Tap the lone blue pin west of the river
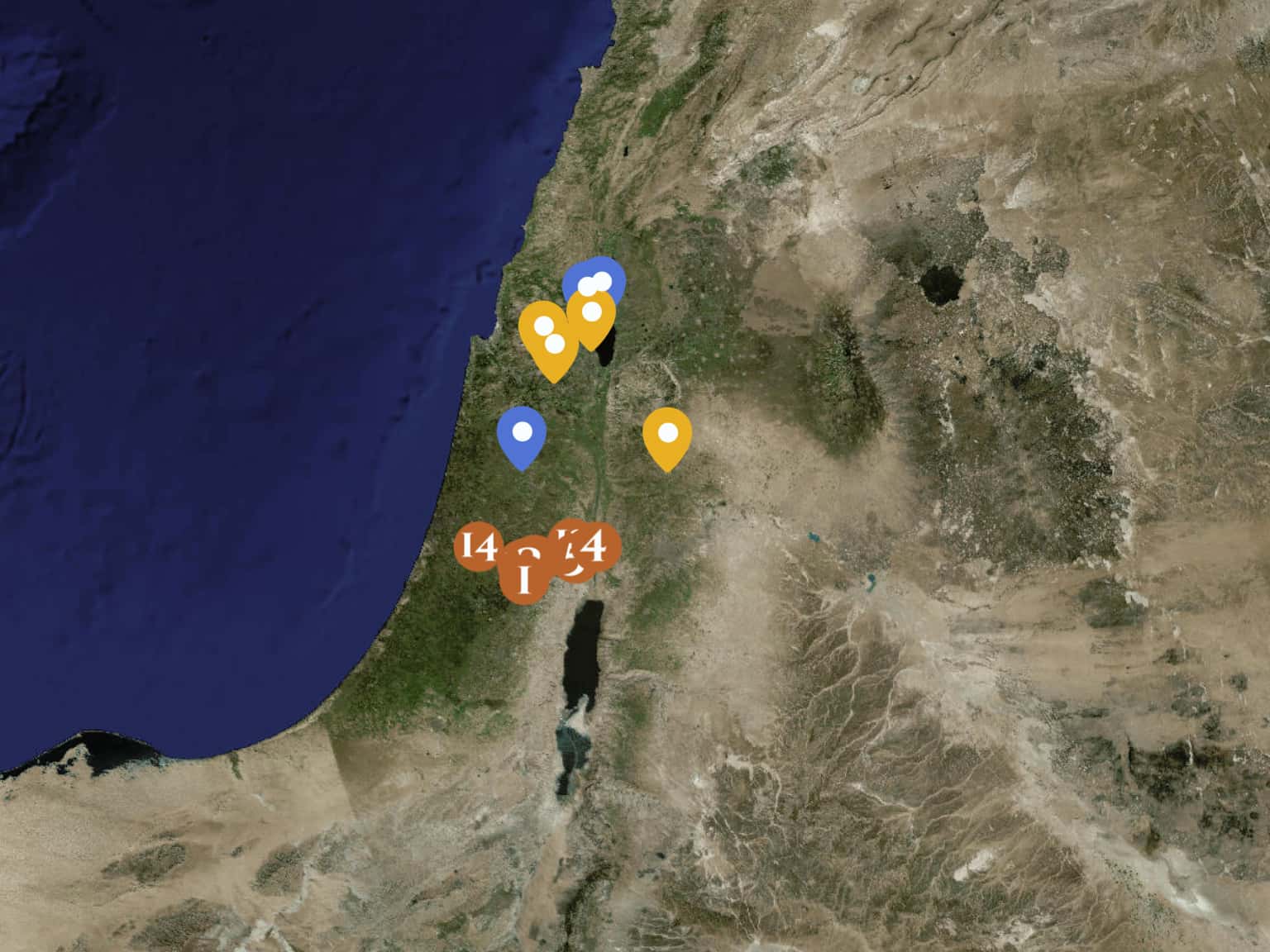 (x=522, y=433)
